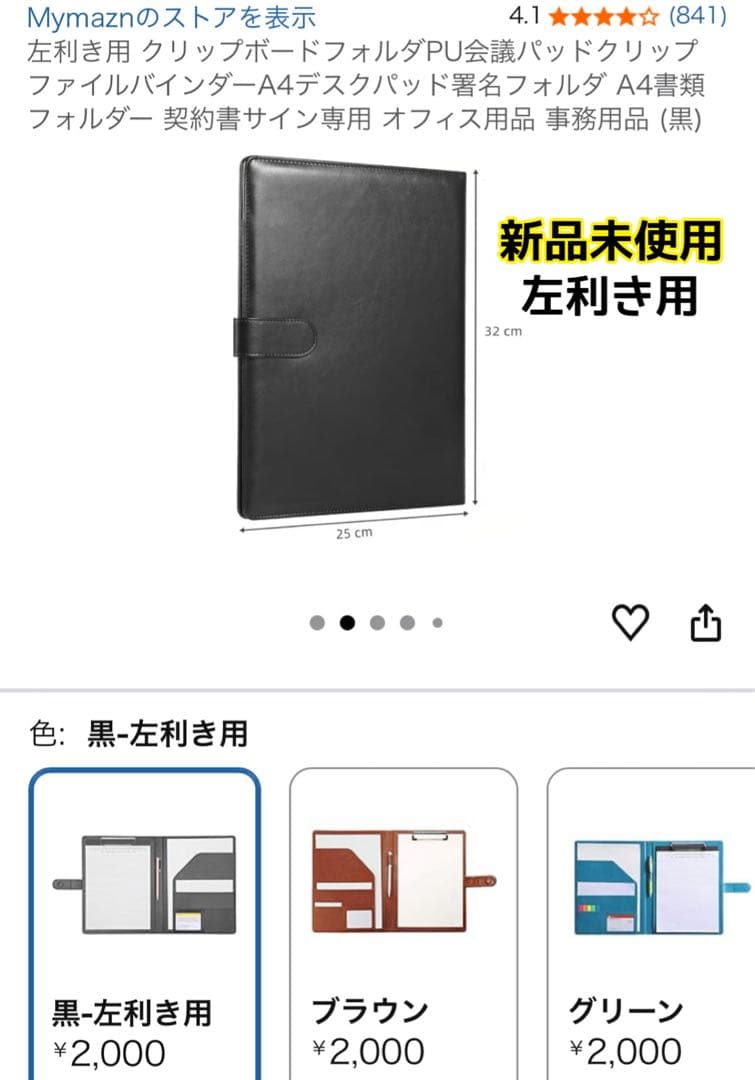Open the Mymazn store link
Viewport: 755px width, 1080px height.
tap(172, 17)
